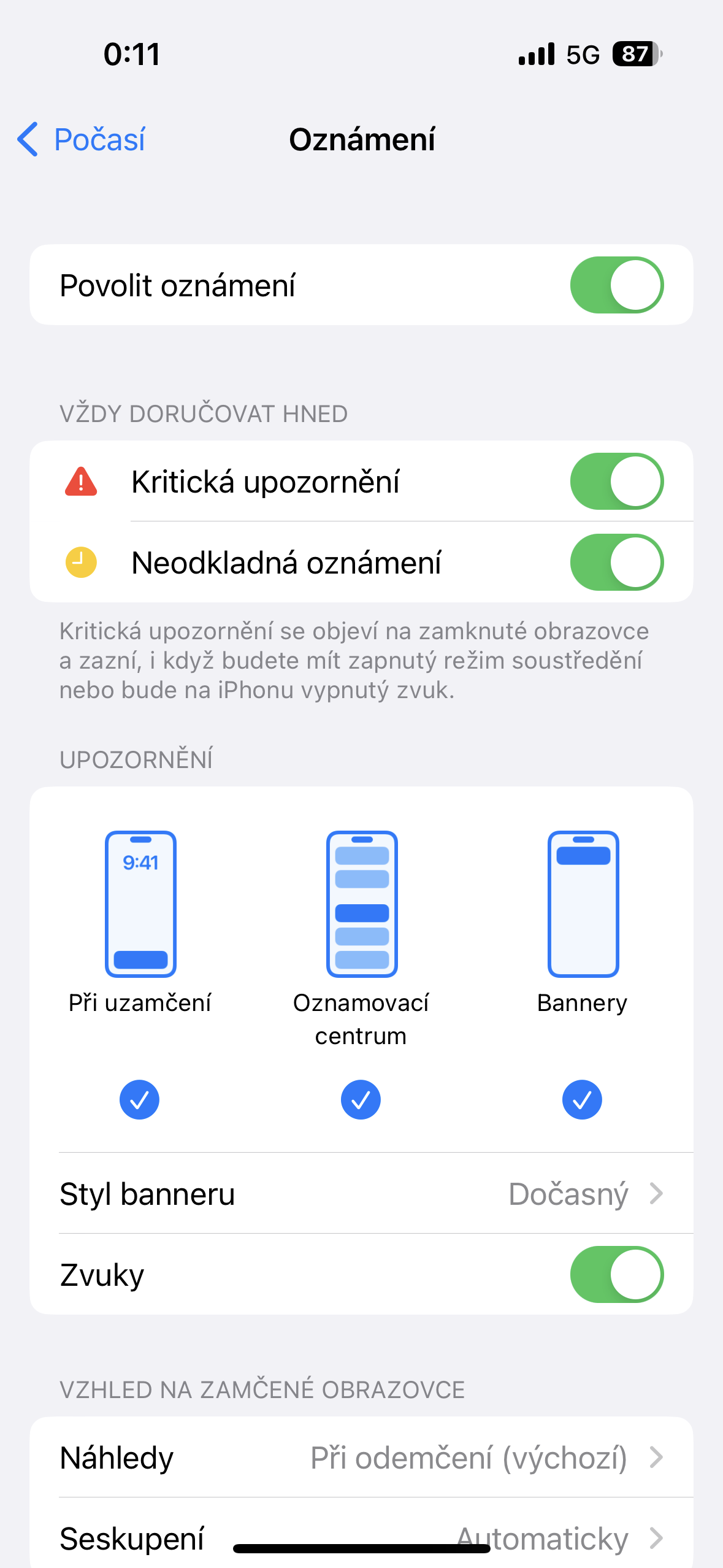Disable Neodkladná oznámení

(x=616, y=562)
